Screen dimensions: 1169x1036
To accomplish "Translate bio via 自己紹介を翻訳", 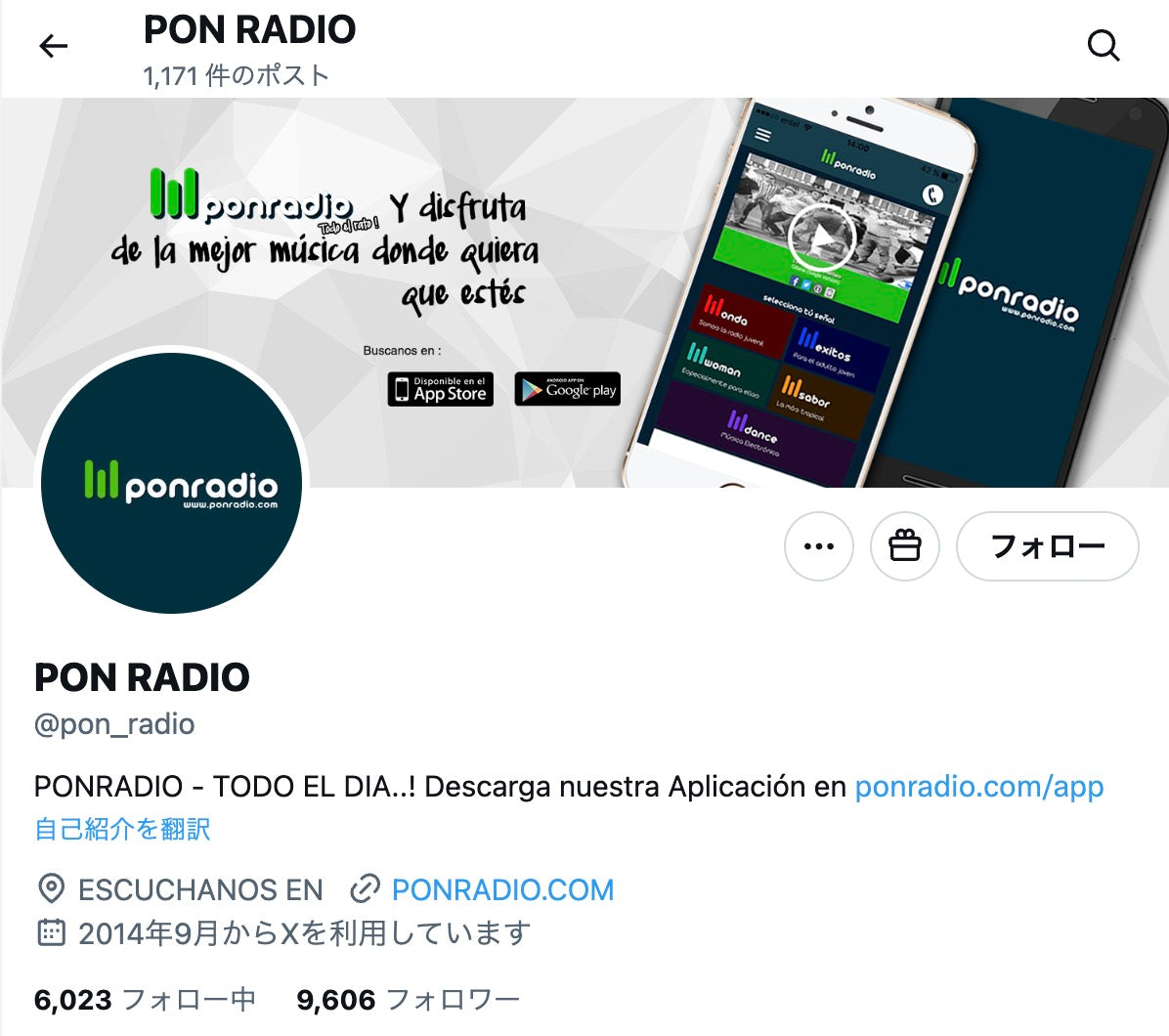I will pyautogui.click(x=122, y=830).
